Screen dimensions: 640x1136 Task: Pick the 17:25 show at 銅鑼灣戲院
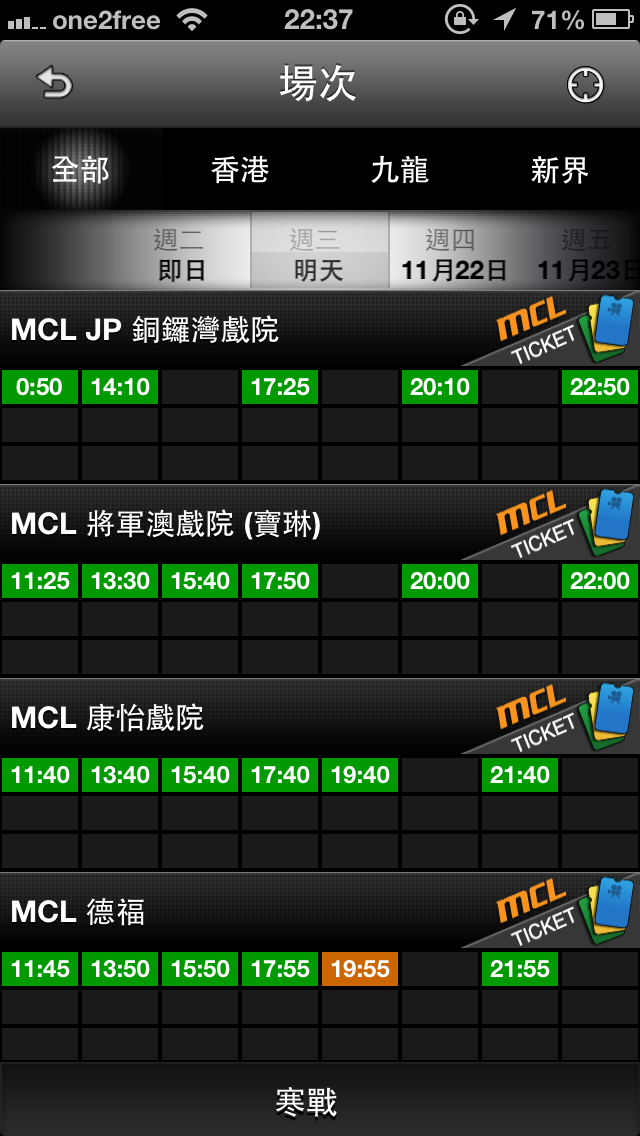[x=280, y=387]
